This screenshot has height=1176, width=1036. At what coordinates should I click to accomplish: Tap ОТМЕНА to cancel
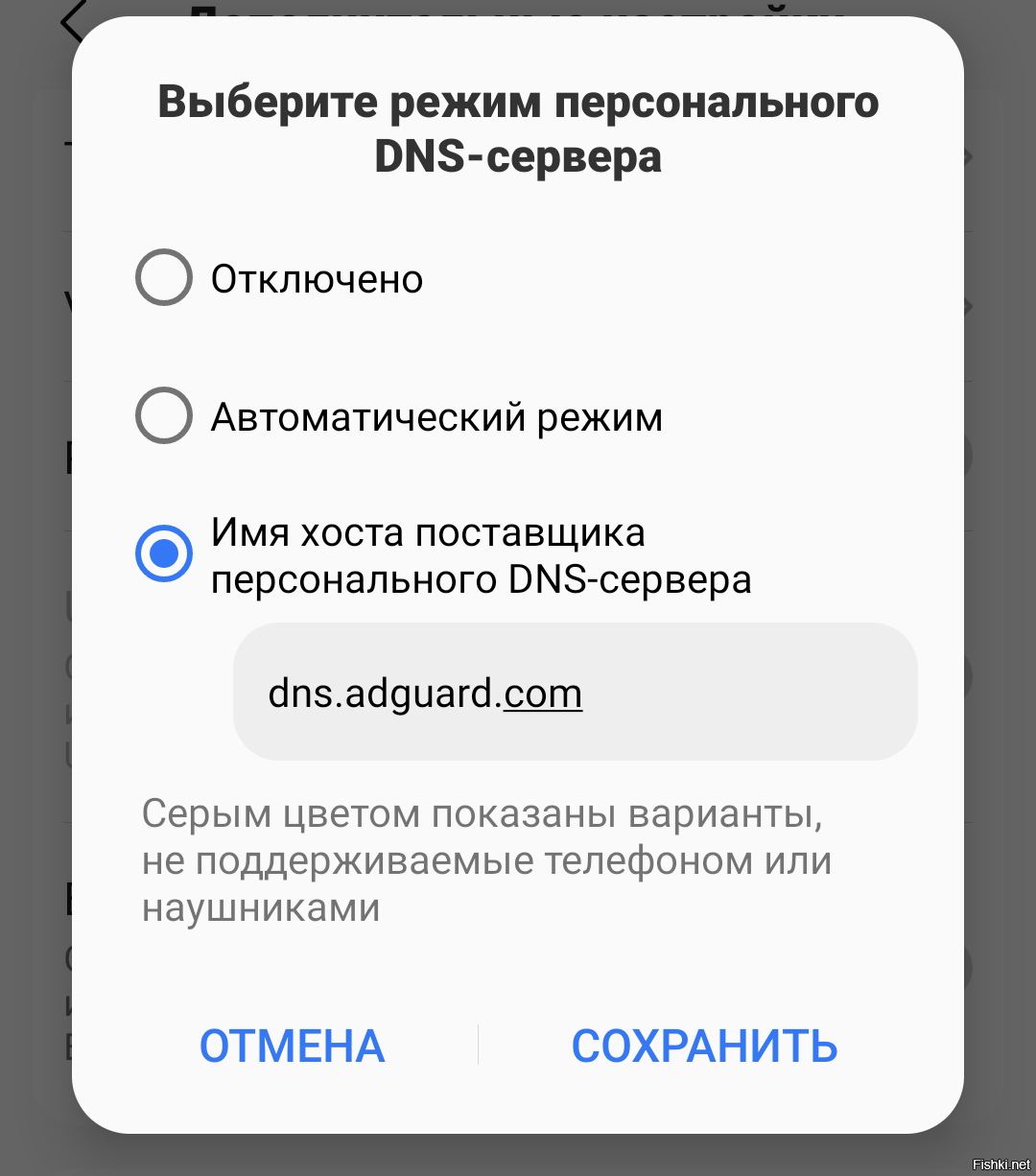click(292, 1046)
